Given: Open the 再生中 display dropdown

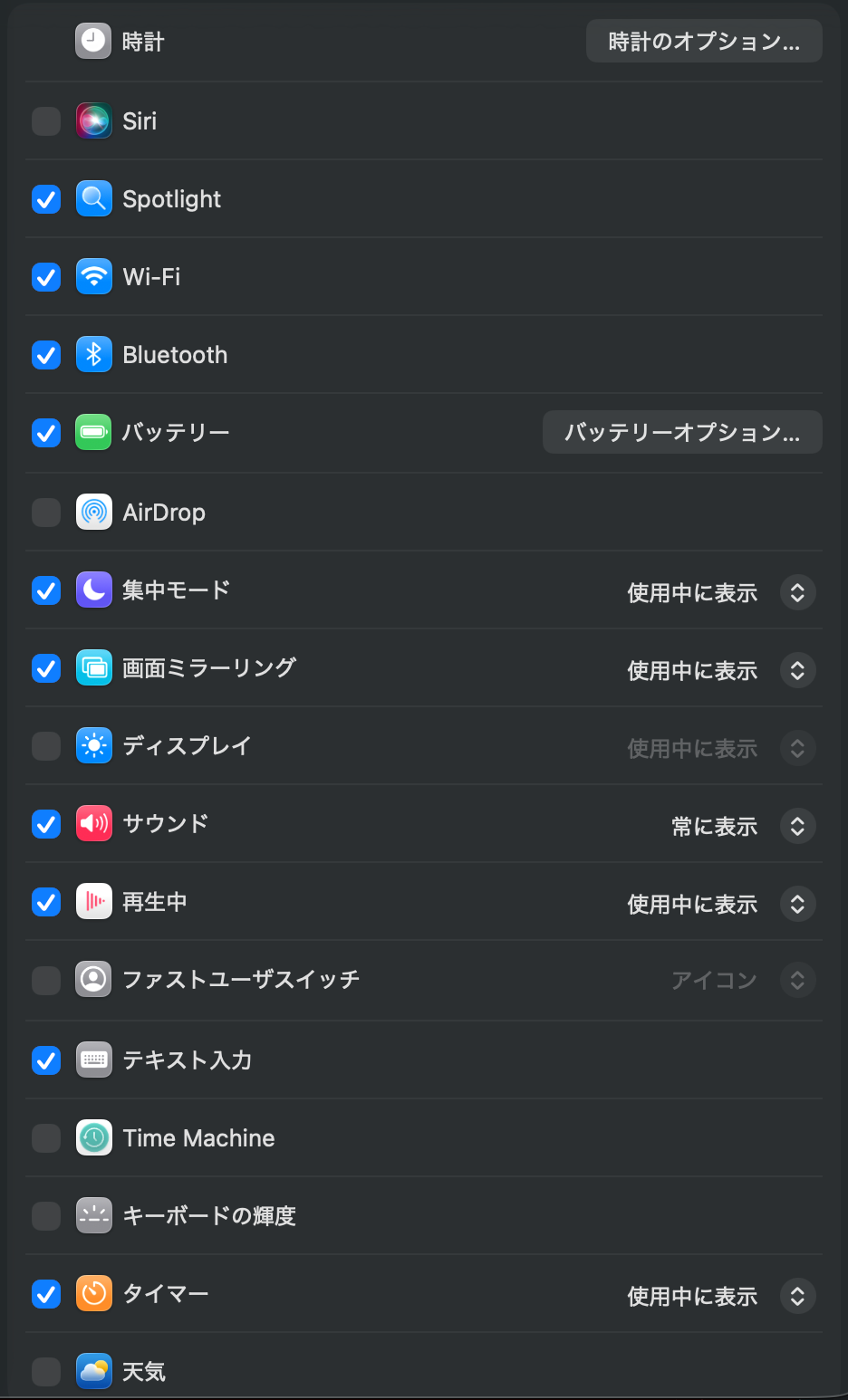Looking at the screenshot, I should (x=796, y=904).
